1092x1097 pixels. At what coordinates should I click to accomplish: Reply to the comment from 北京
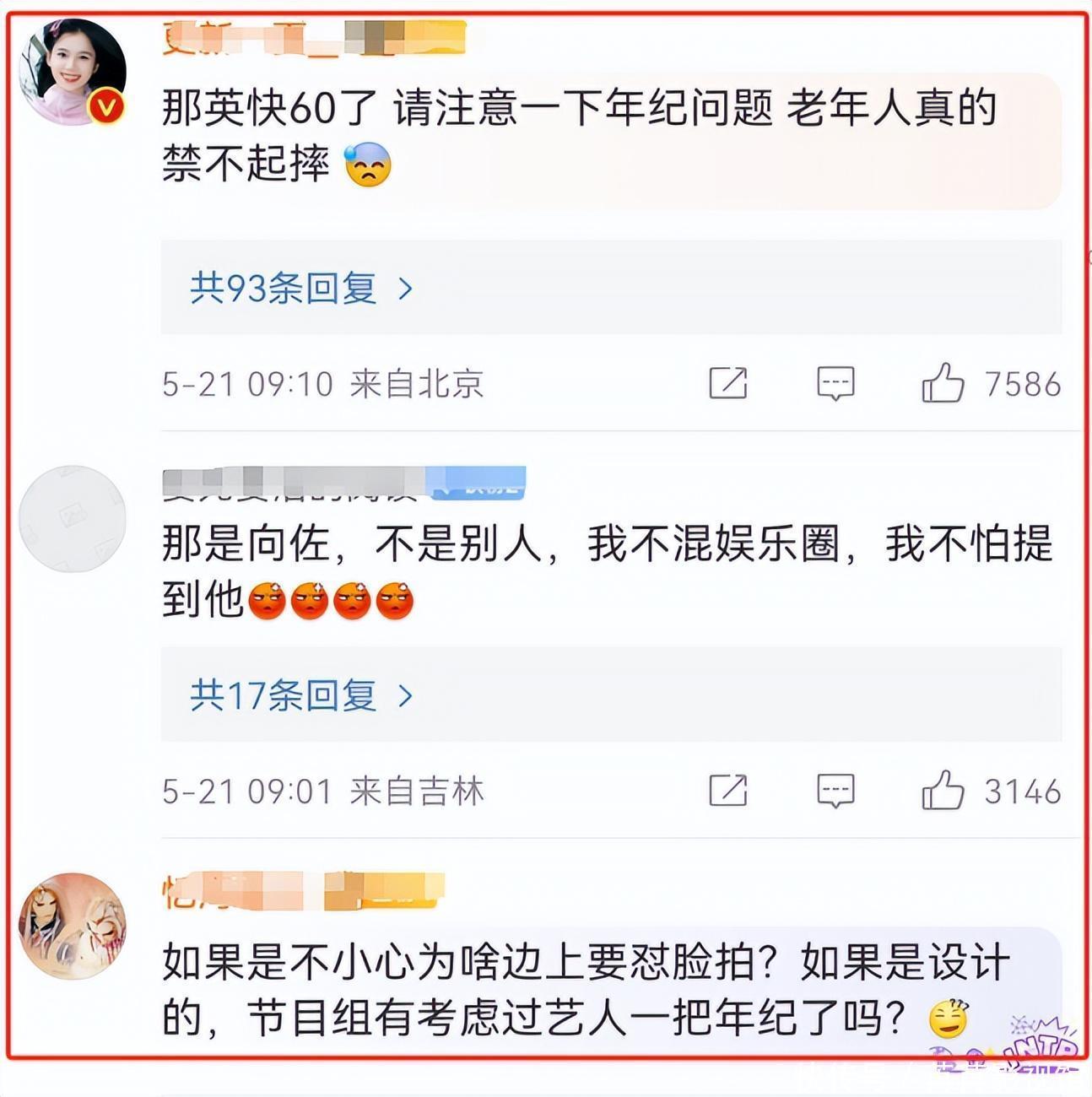pyautogui.click(x=835, y=384)
